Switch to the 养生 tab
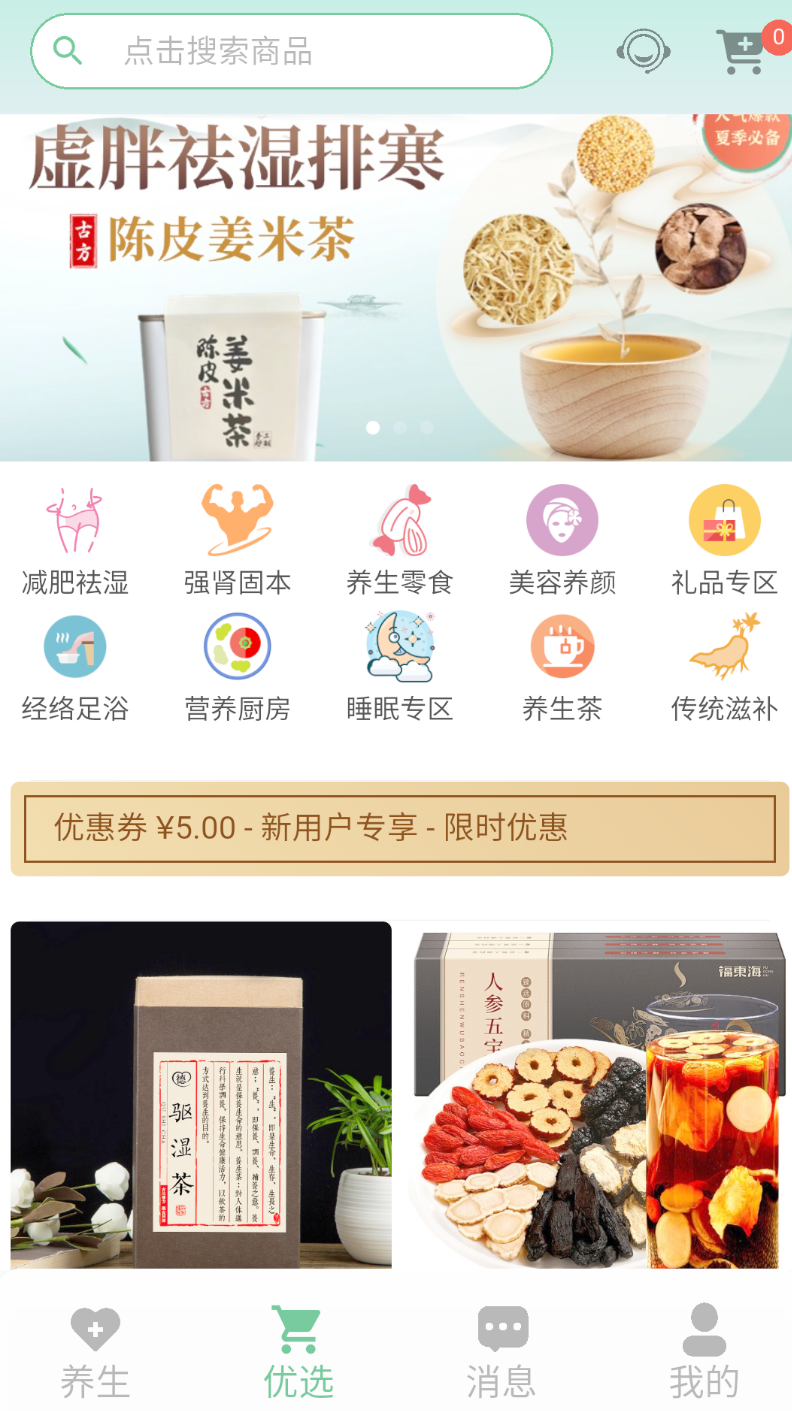 click(x=95, y=1352)
